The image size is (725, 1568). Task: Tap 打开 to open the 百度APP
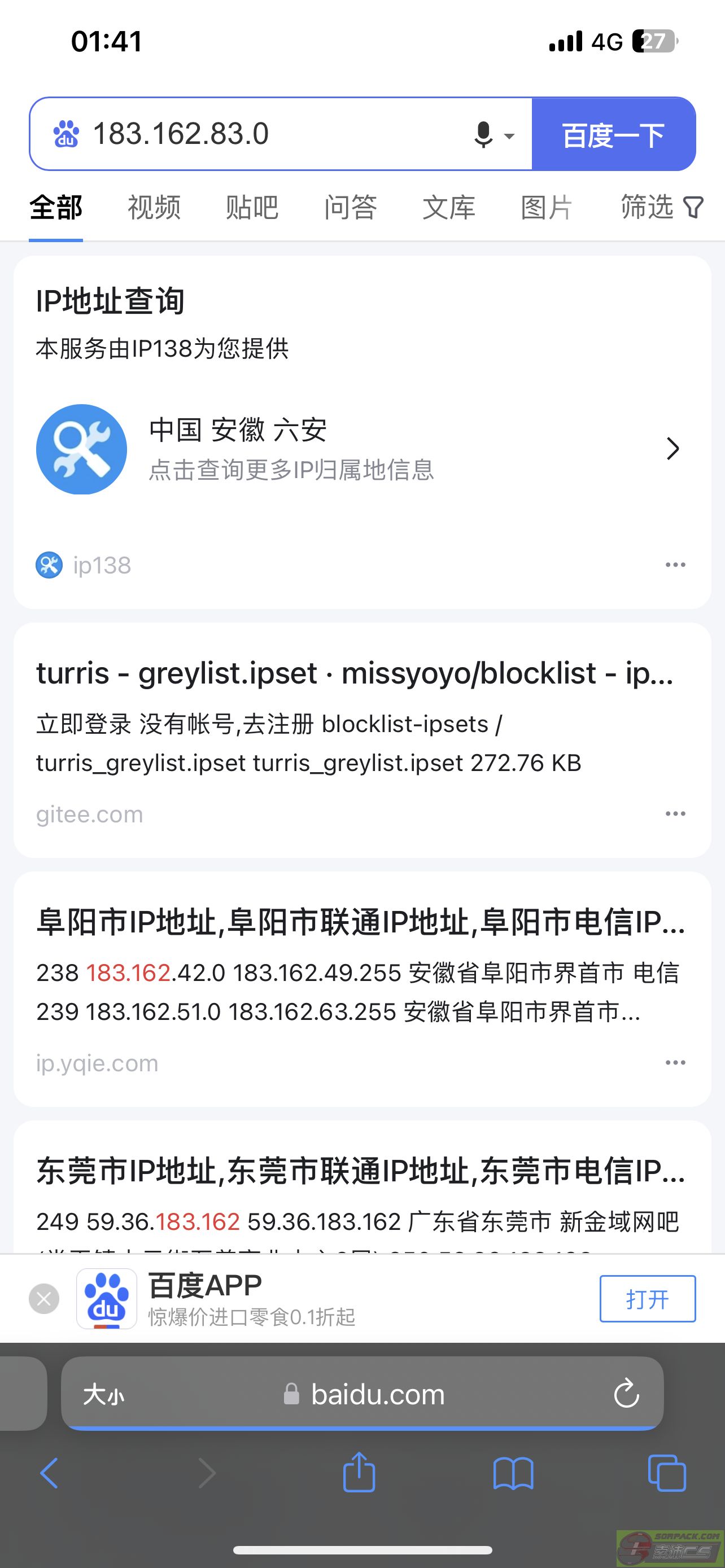point(648,1299)
